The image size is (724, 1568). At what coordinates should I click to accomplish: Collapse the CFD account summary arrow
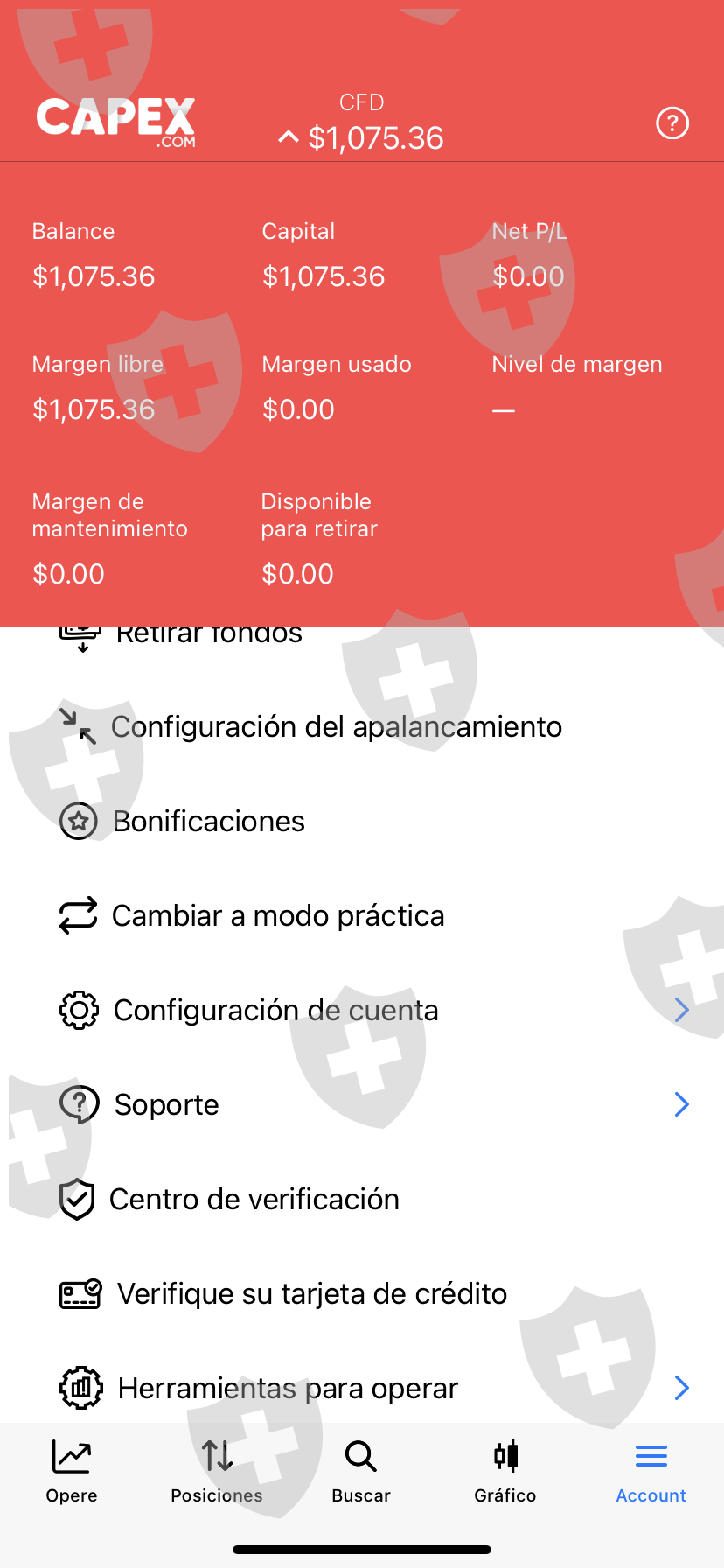pyautogui.click(x=289, y=137)
